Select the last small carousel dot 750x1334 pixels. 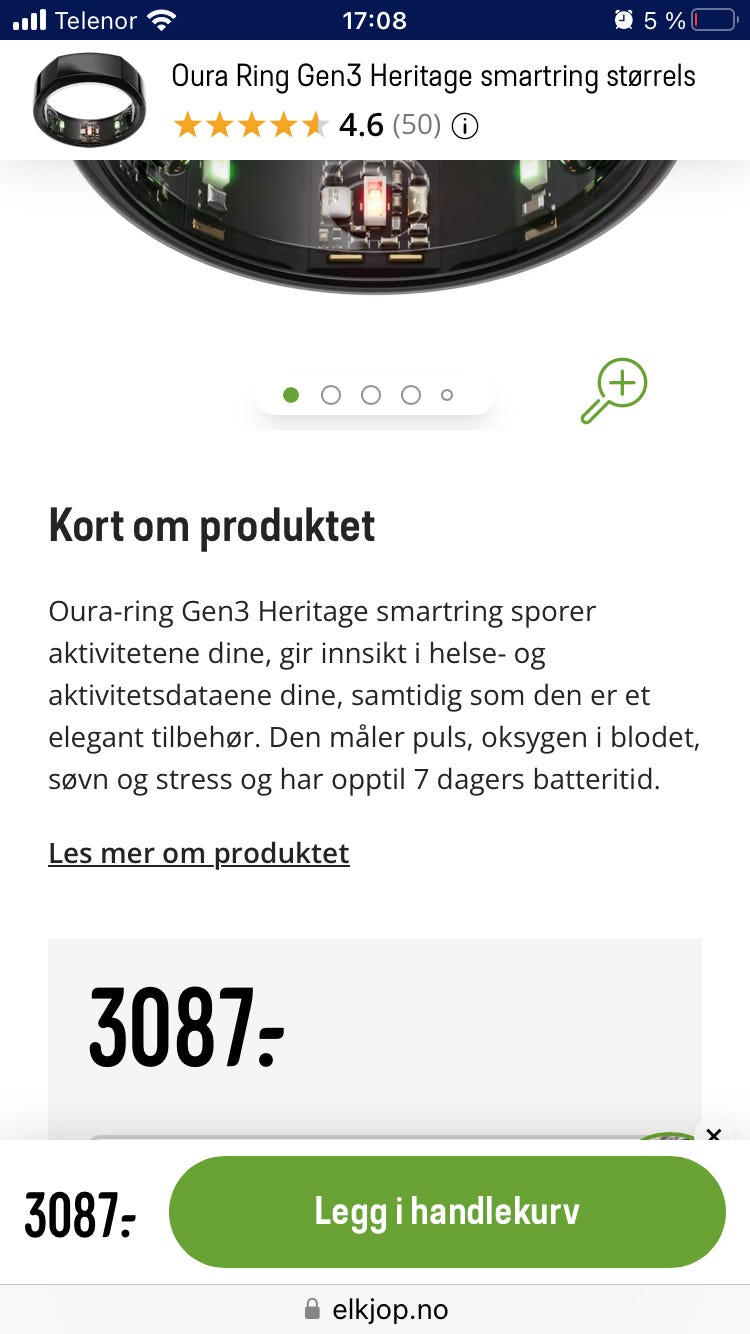[x=447, y=395]
